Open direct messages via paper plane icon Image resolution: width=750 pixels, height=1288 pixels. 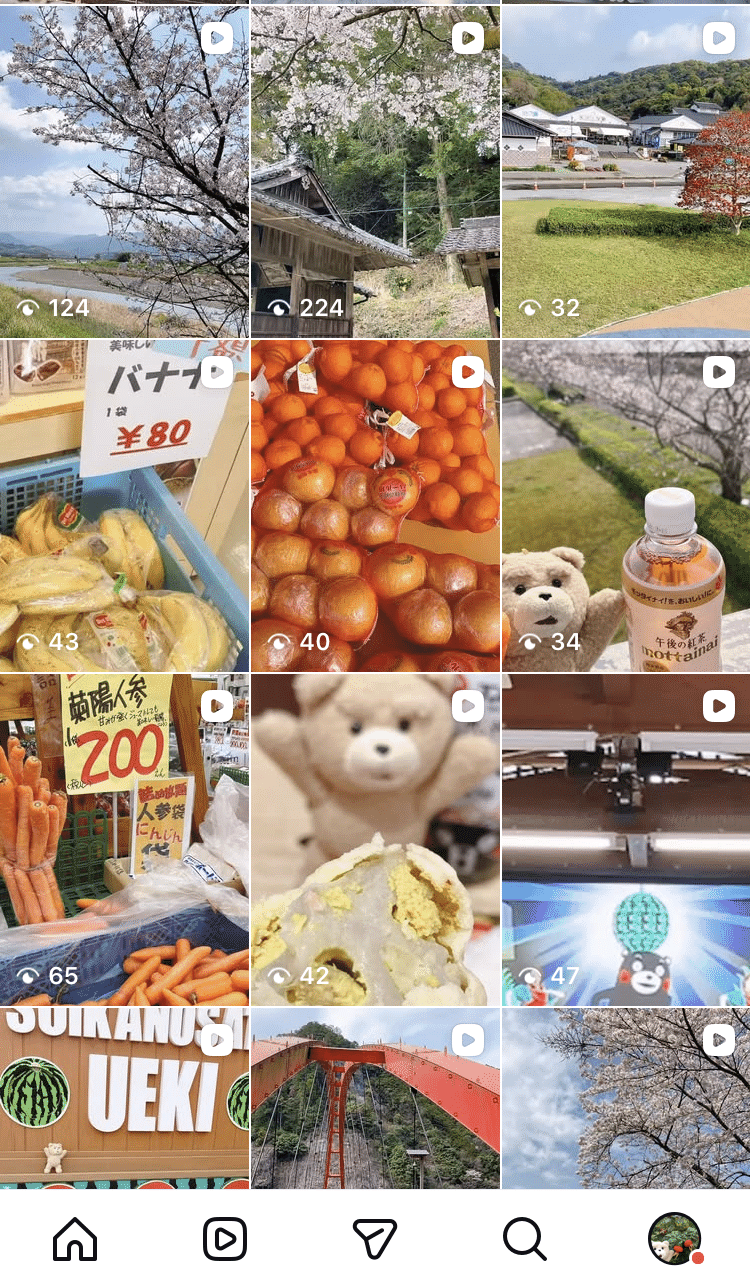pyautogui.click(x=375, y=1238)
